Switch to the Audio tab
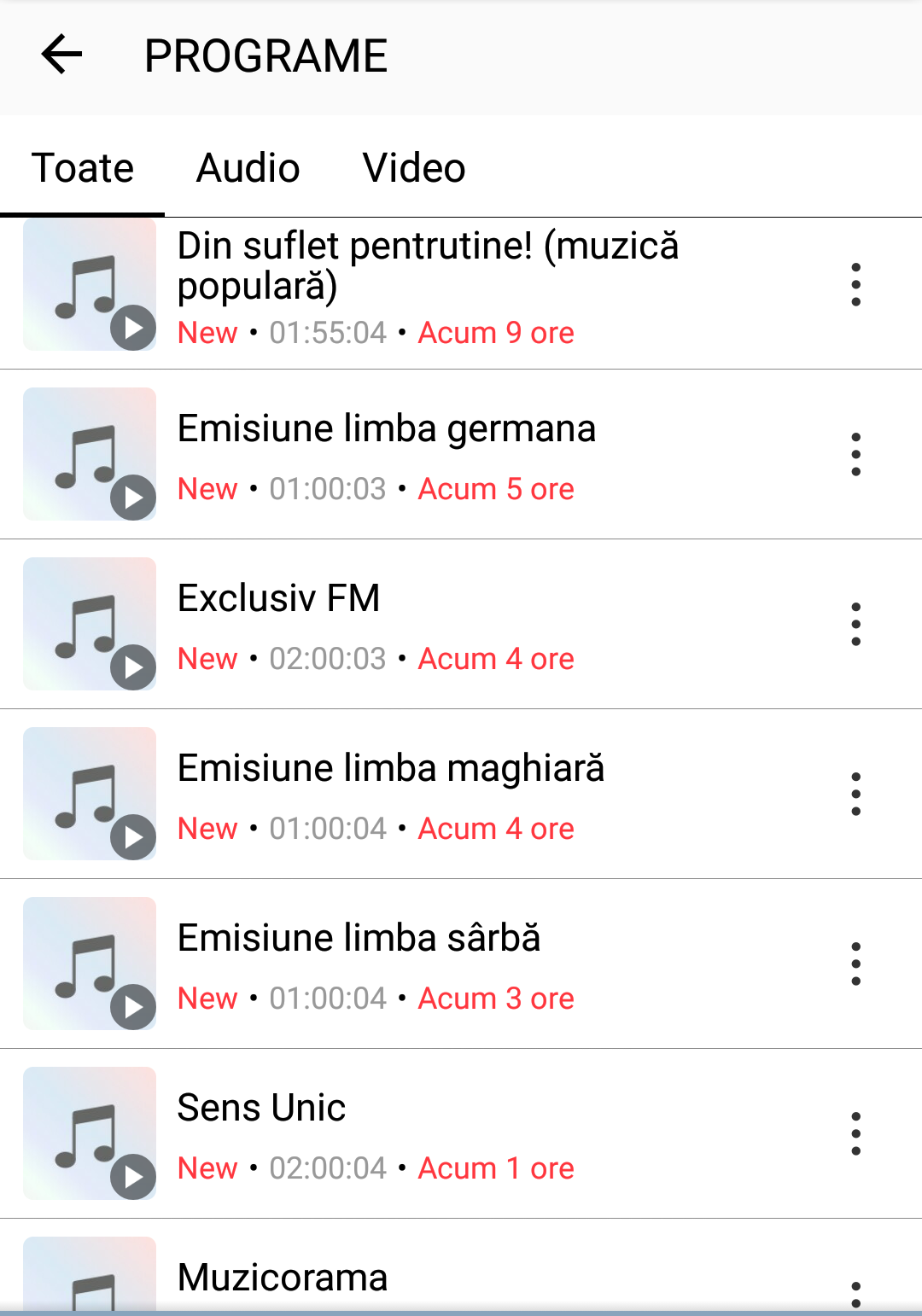The image size is (922, 1316). point(248,168)
